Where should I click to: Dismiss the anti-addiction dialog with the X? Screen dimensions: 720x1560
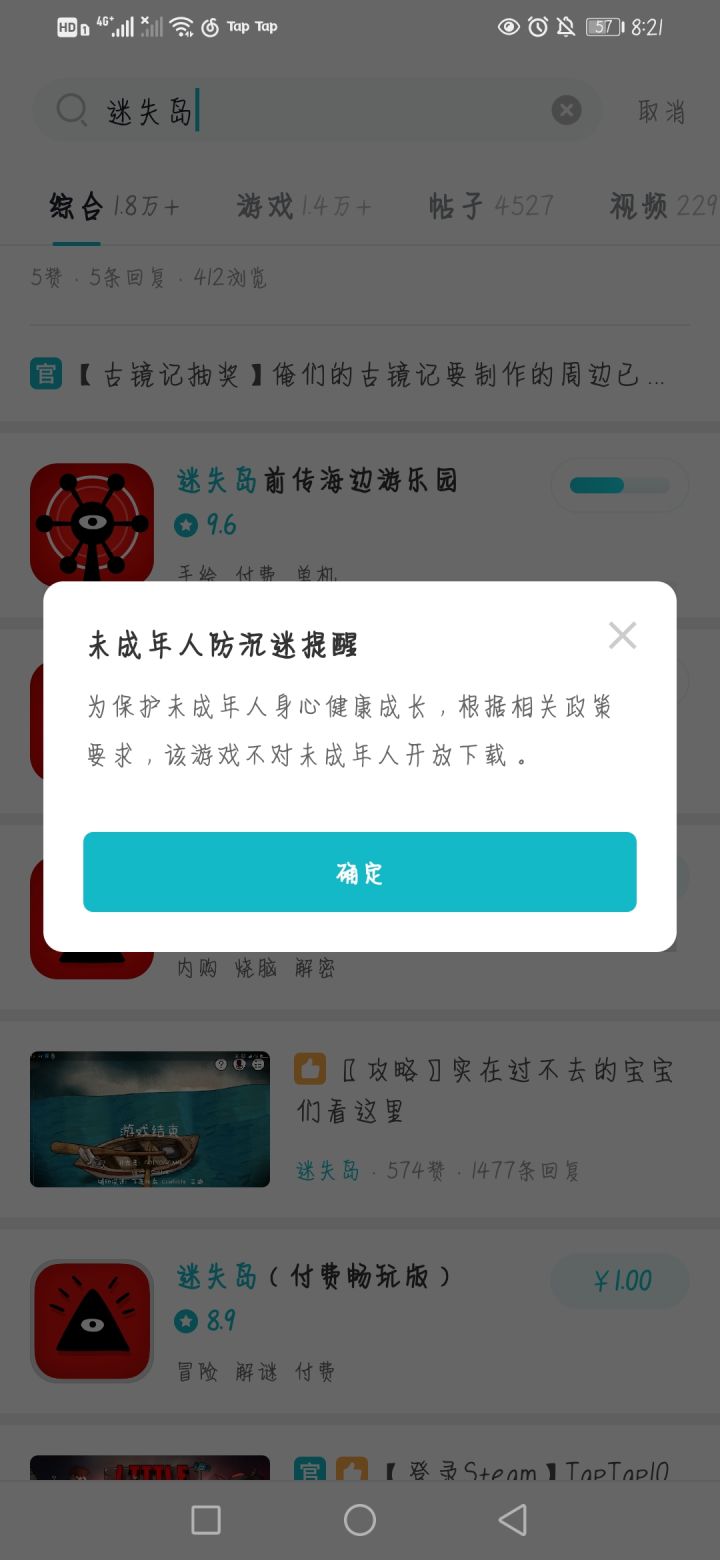click(x=622, y=635)
